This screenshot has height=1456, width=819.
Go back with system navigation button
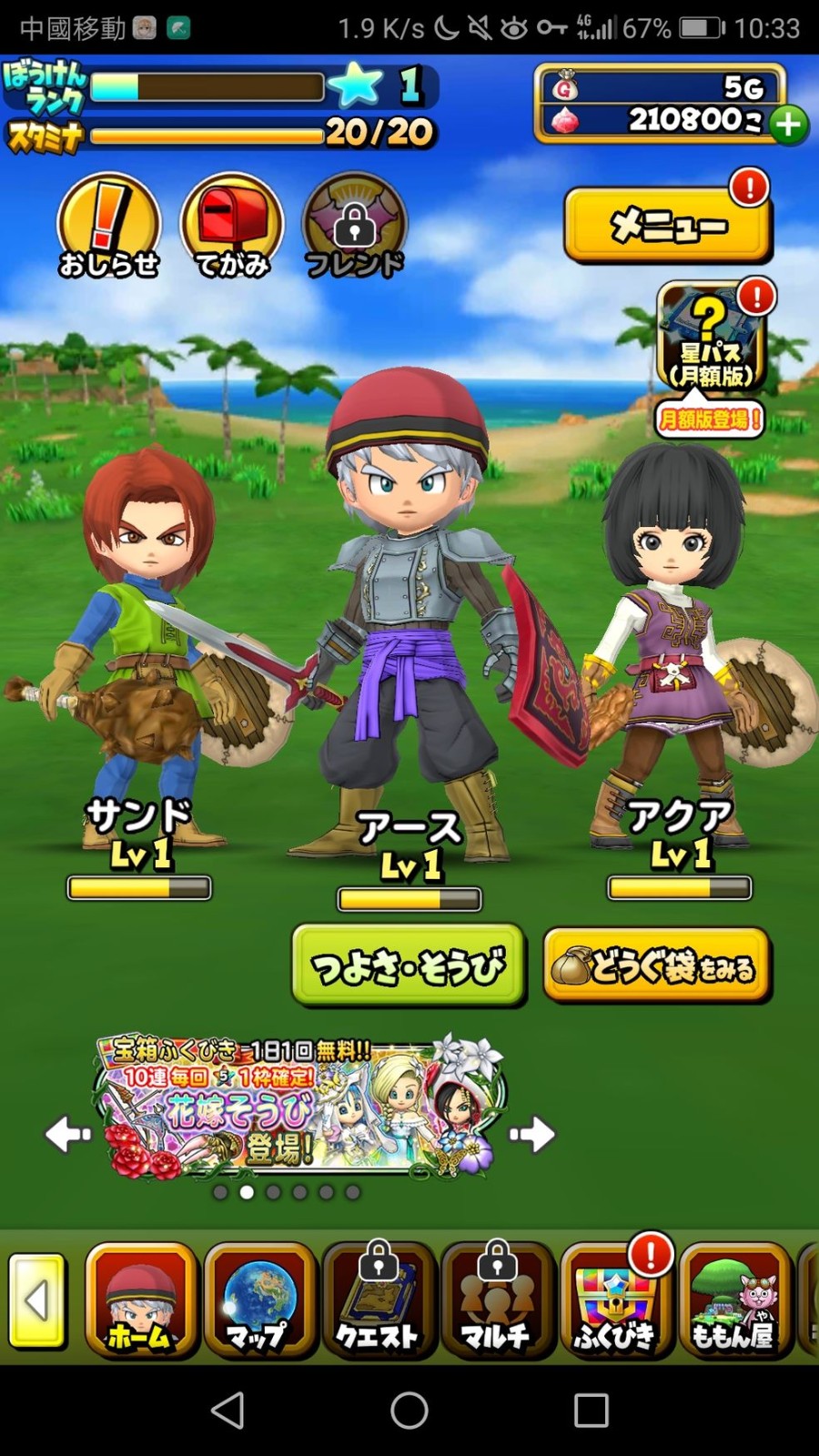click(x=227, y=1410)
